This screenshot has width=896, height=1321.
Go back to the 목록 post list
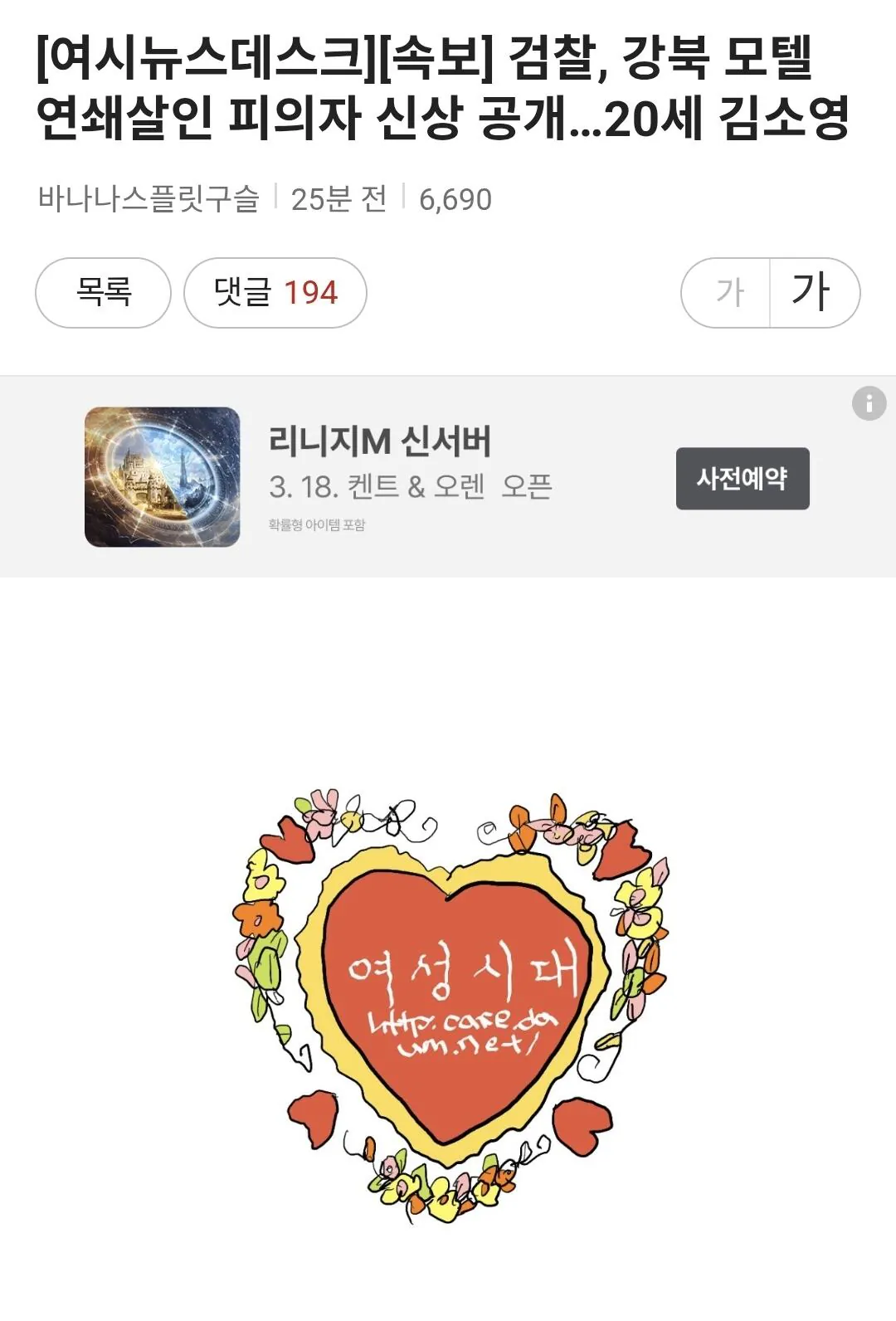coord(103,292)
